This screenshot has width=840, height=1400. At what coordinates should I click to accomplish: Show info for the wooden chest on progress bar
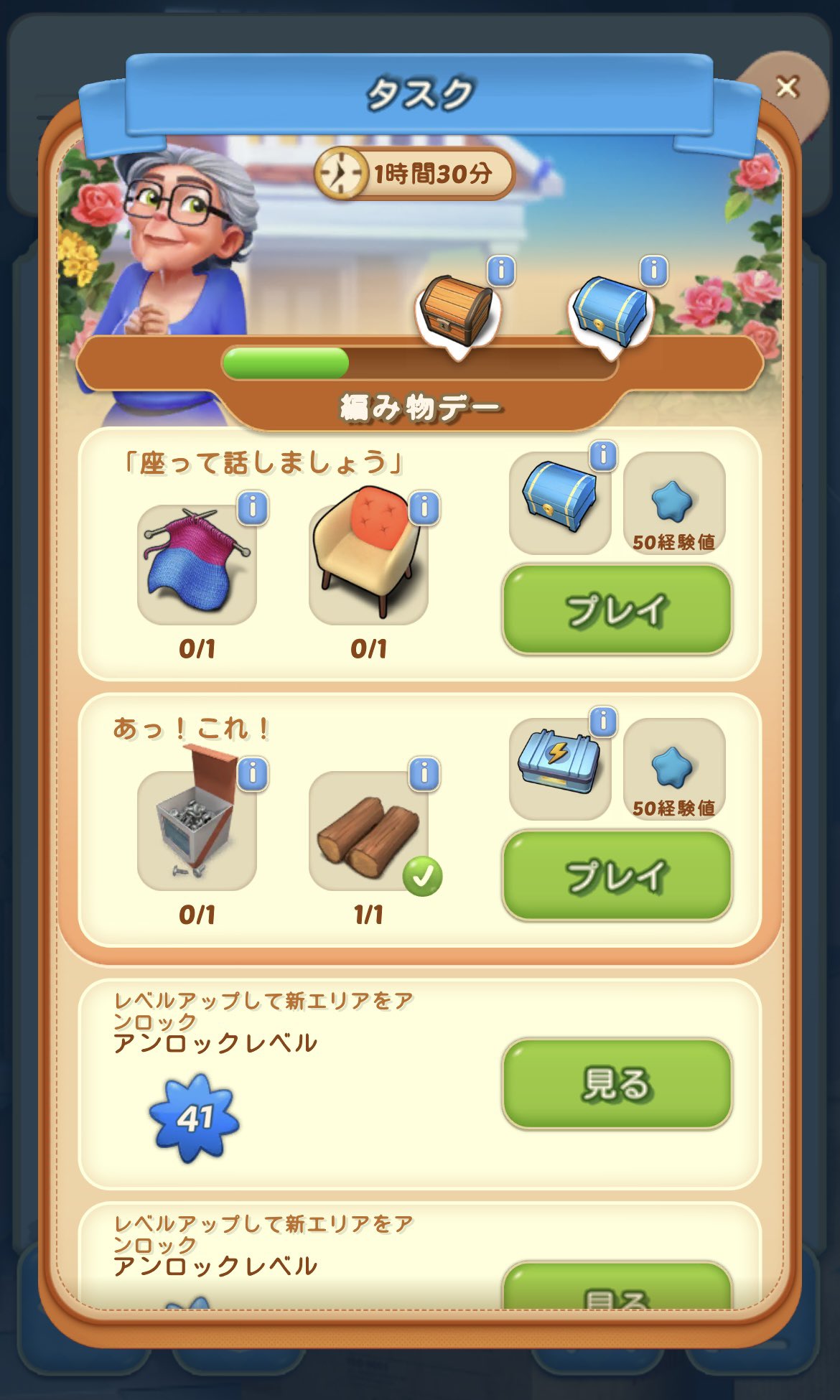[501, 271]
